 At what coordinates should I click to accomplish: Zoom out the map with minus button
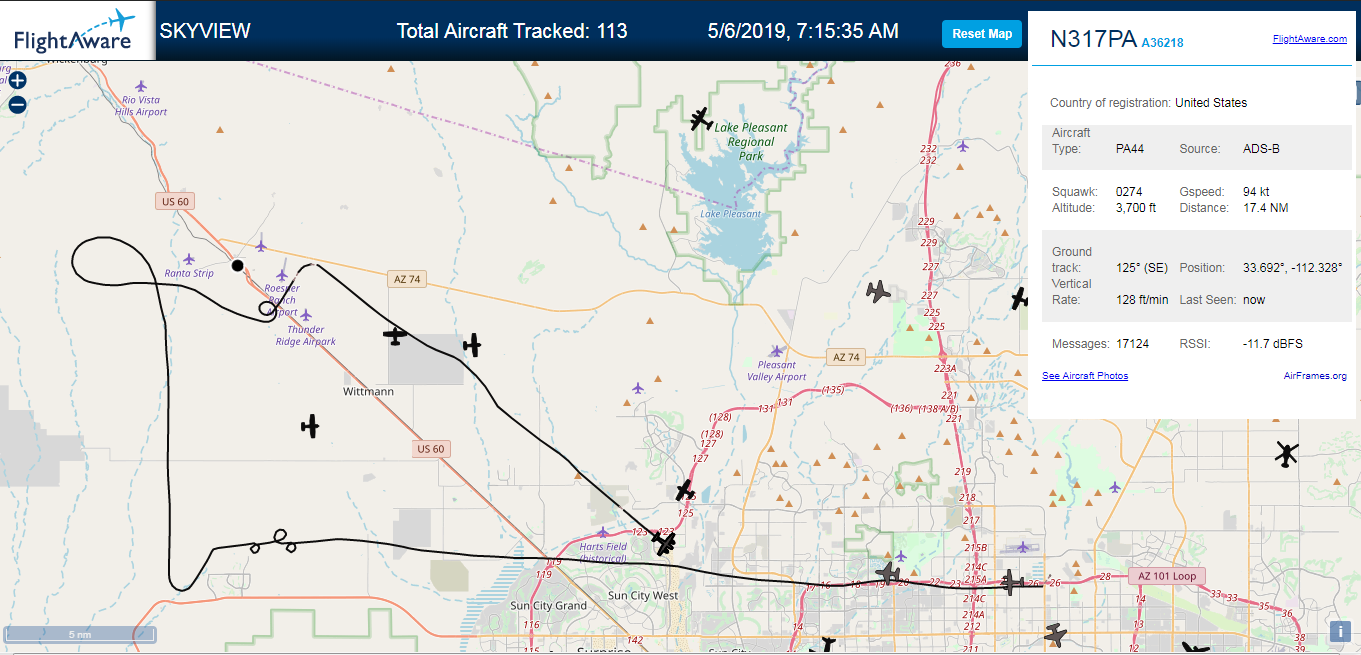tap(17, 104)
